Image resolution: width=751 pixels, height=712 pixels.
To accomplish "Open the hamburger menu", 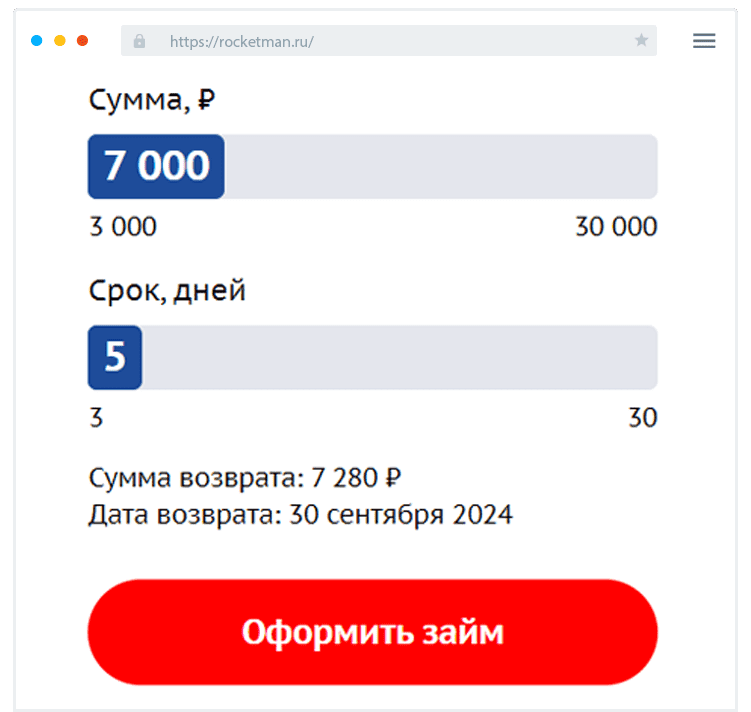I will pos(704,41).
